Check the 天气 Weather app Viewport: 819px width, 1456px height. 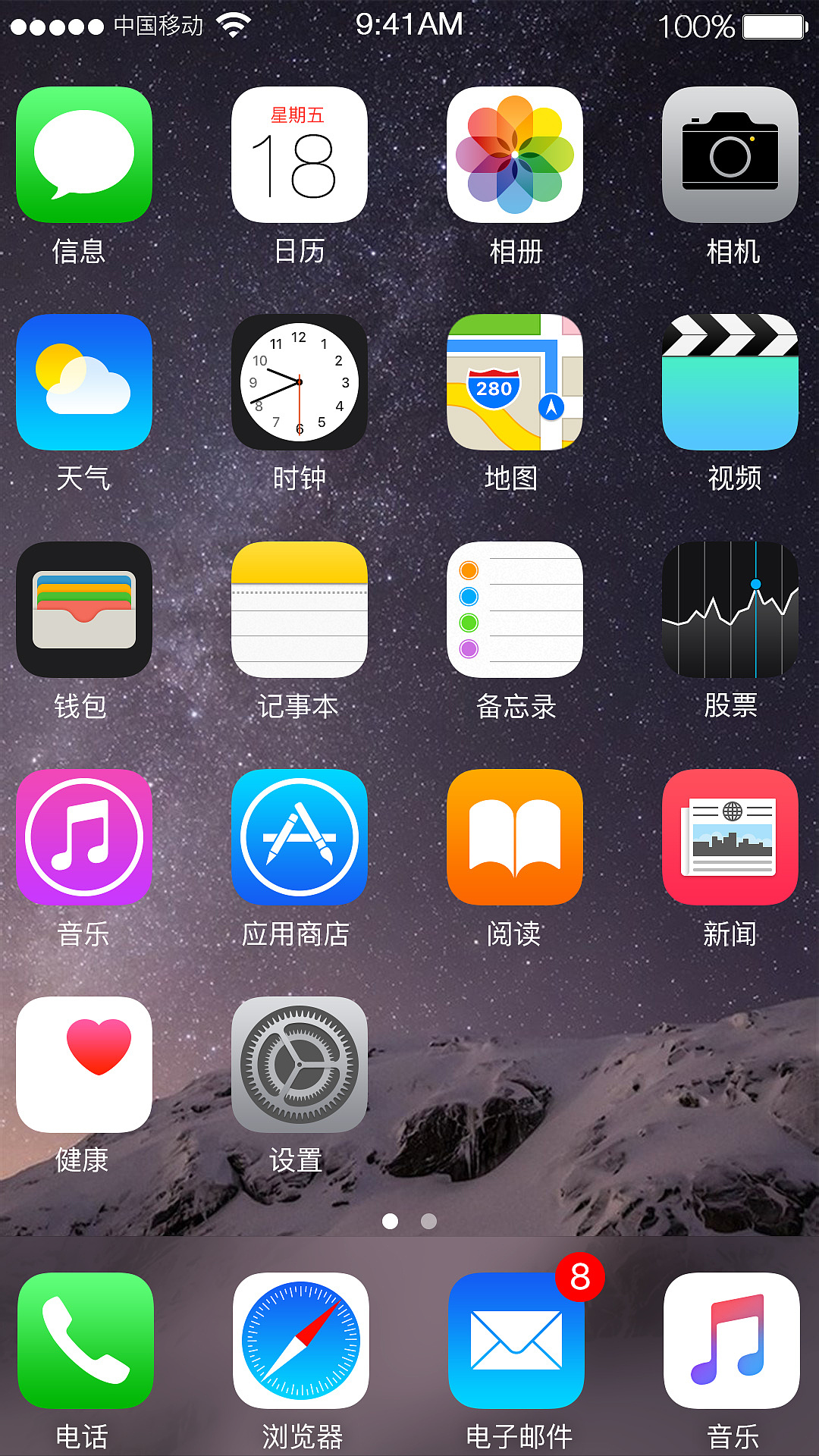pyautogui.click(x=83, y=383)
